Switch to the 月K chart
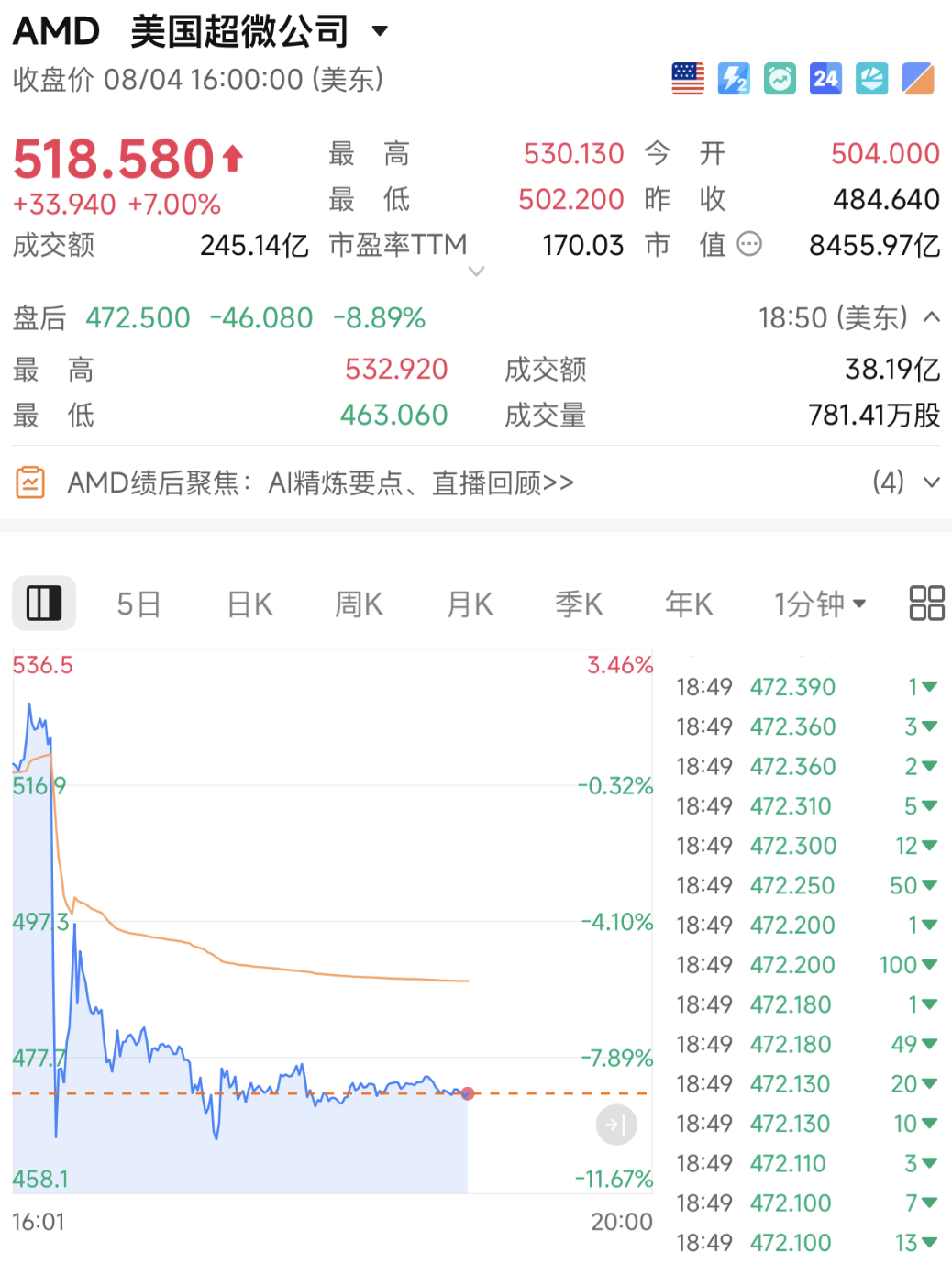 pyautogui.click(x=470, y=604)
